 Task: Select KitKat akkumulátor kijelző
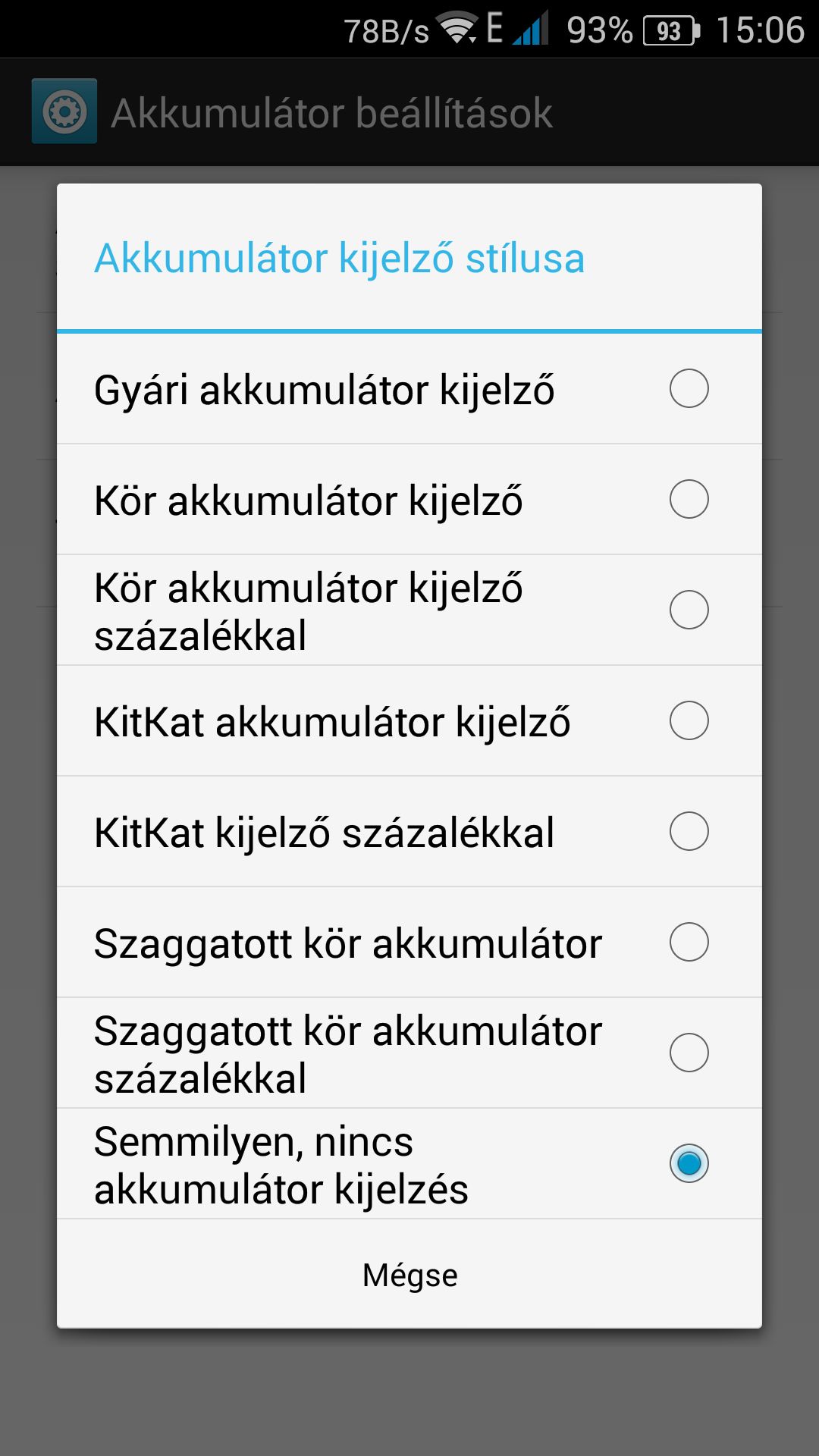click(409, 721)
